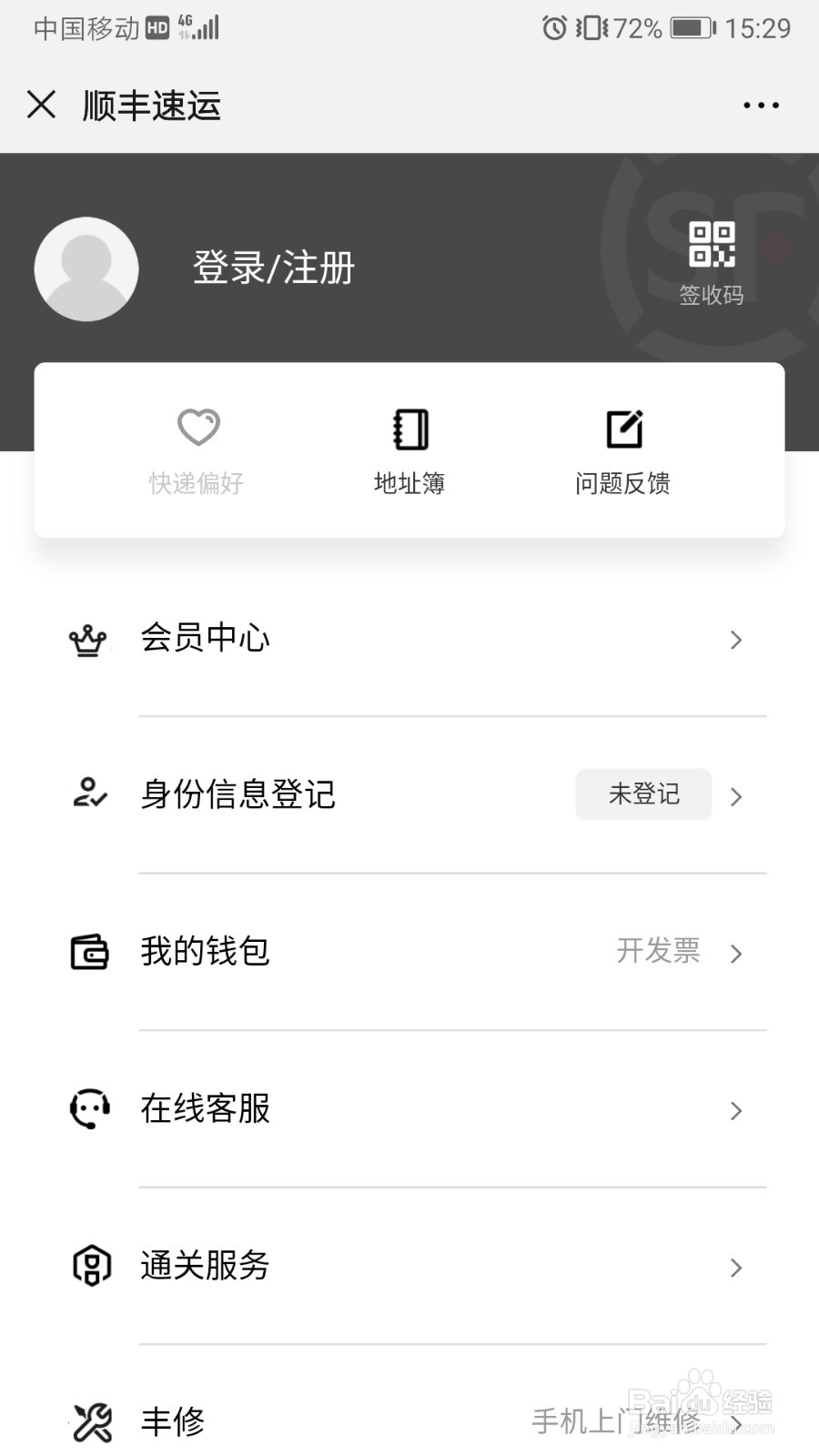This screenshot has width=819, height=1456.
Task: Tap 开发票 in the wallet row
Action: pos(658,951)
